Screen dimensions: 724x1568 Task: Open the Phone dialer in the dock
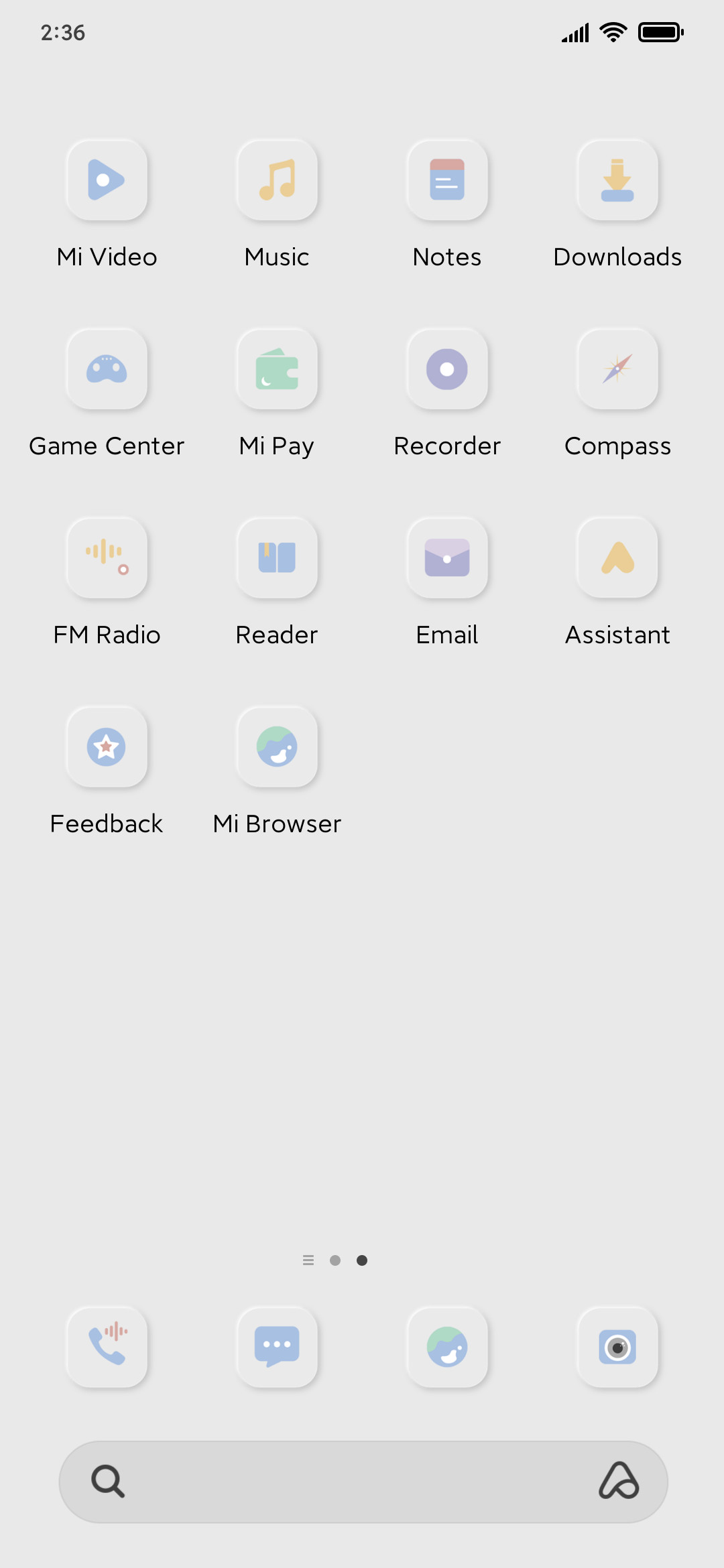click(x=107, y=1347)
